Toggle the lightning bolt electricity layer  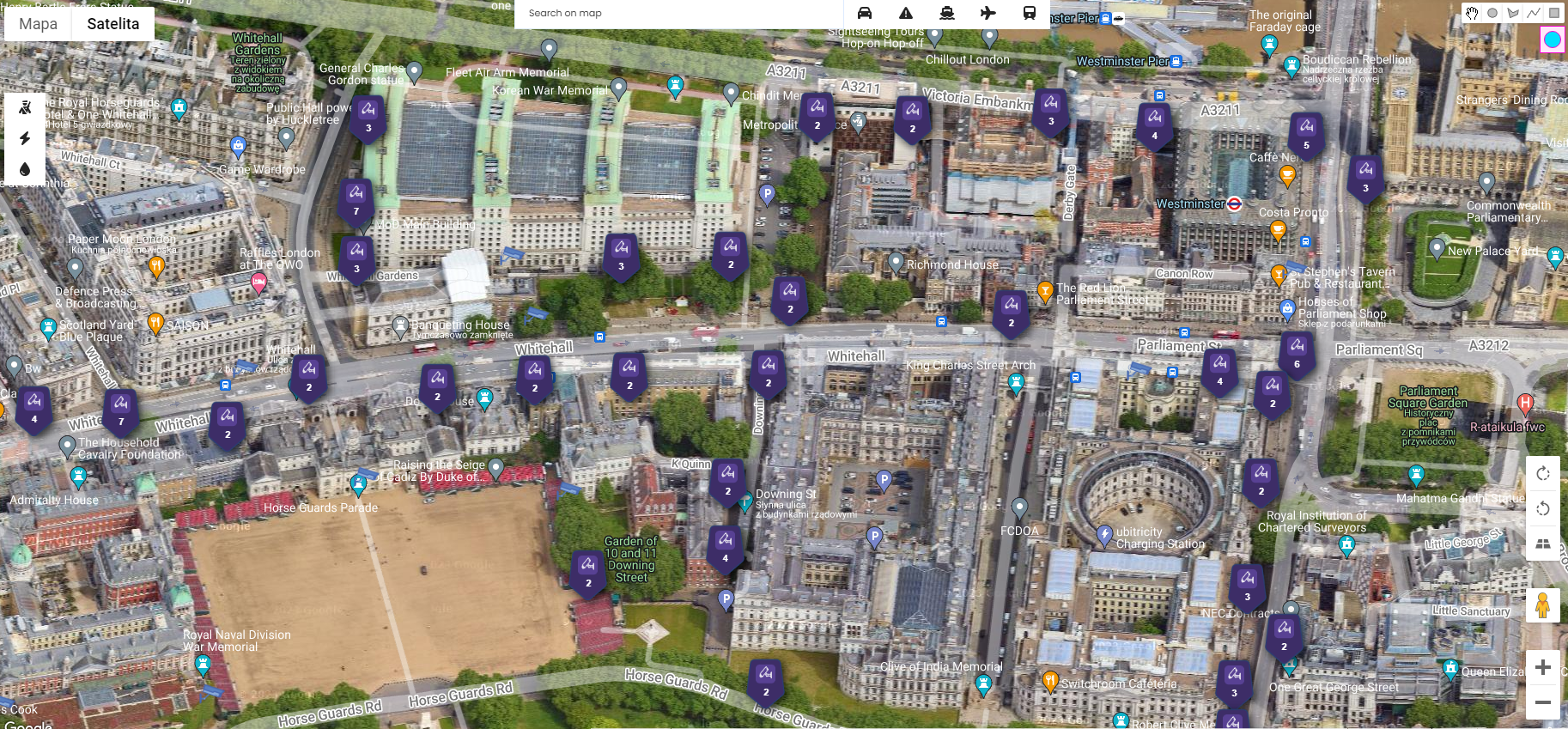pos(25,138)
